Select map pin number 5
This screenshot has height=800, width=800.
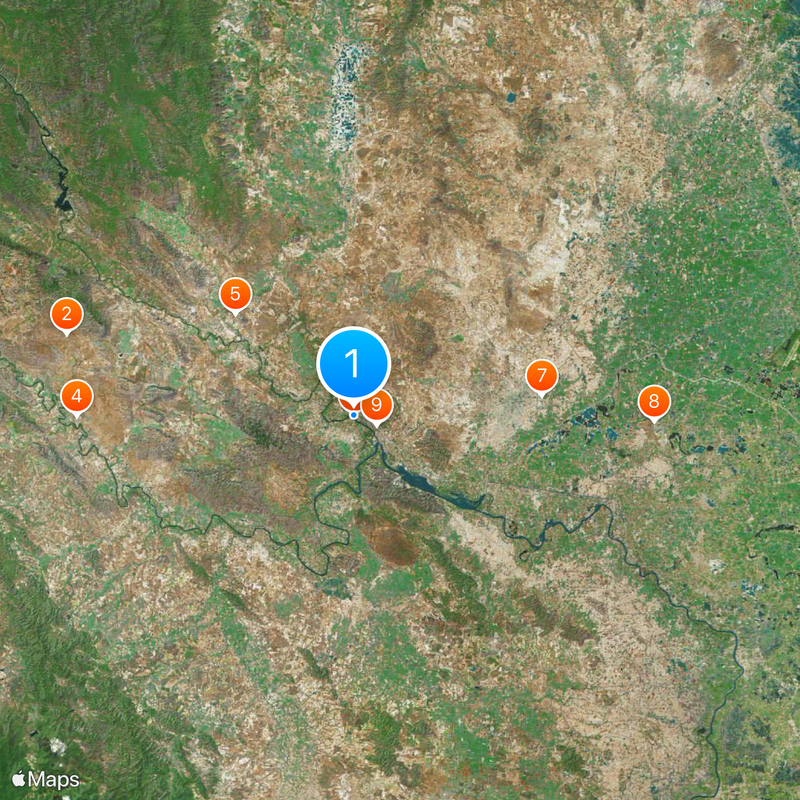(x=235, y=294)
